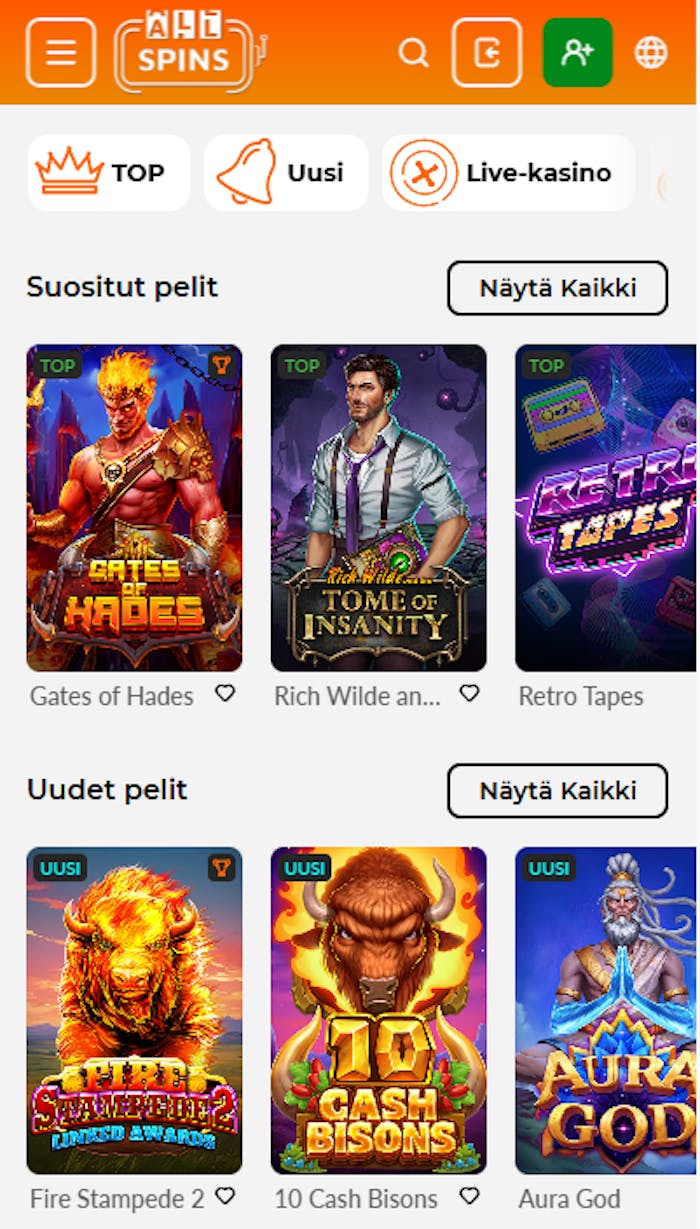Select the Uusi category chip
The image size is (700, 1229).
[x=286, y=173]
